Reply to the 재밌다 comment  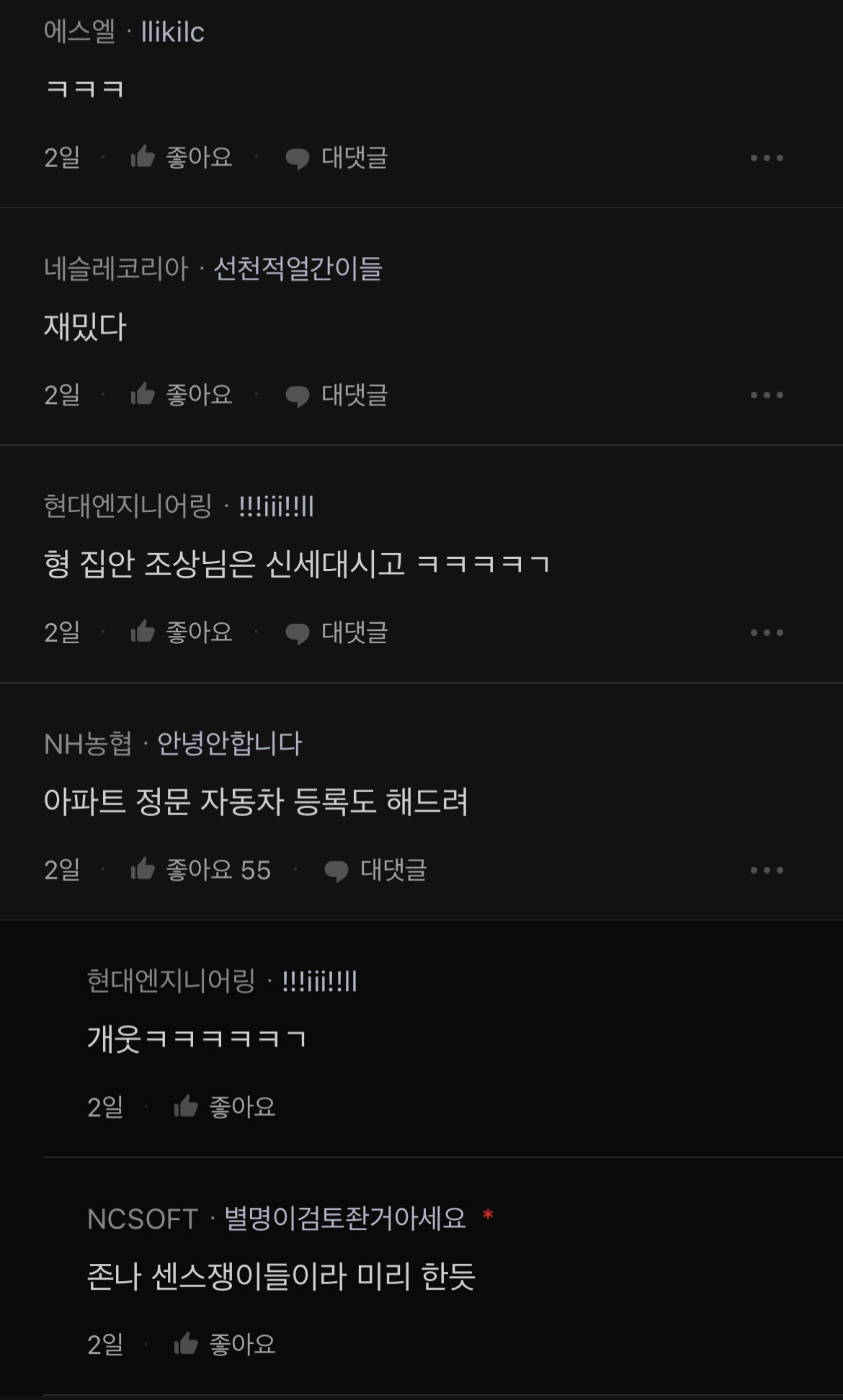point(336,395)
